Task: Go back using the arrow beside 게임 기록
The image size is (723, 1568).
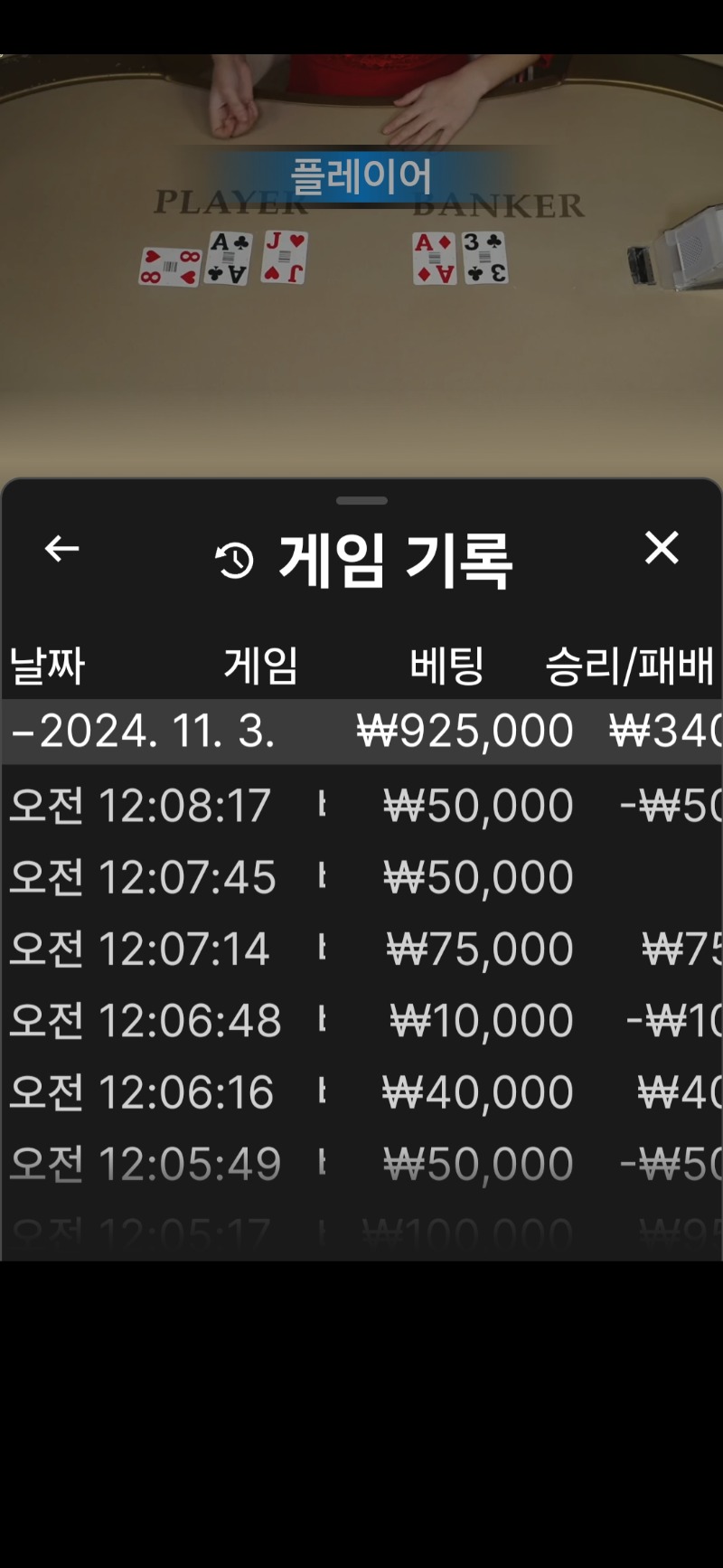Action: tap(61, 548)
